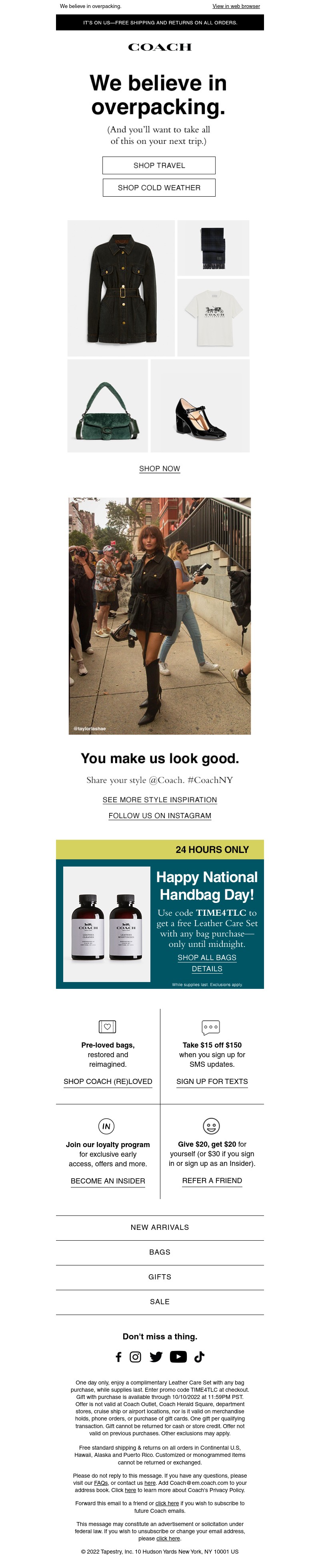Select BECOME AN INSIDER link
This screenshot has height=1568, width=320.
(108, 1181)
